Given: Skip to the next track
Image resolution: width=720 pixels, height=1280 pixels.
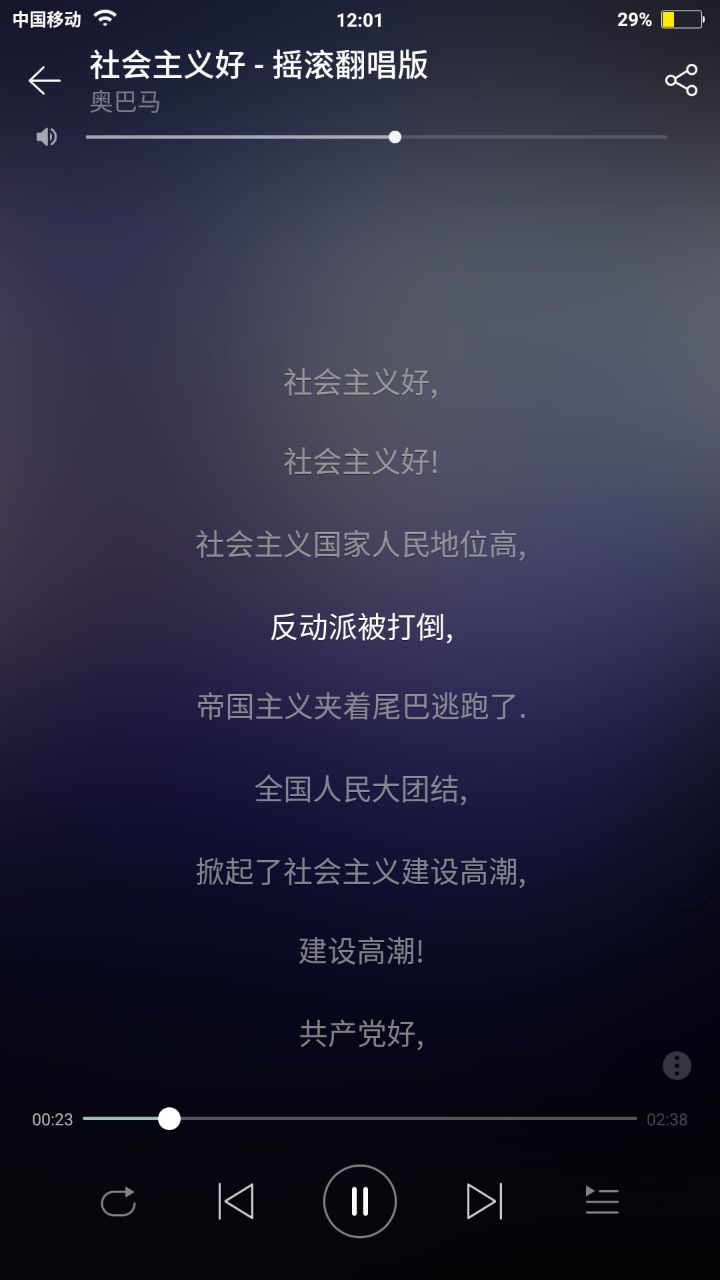Looking at the screenshot, I should 484,1201.
